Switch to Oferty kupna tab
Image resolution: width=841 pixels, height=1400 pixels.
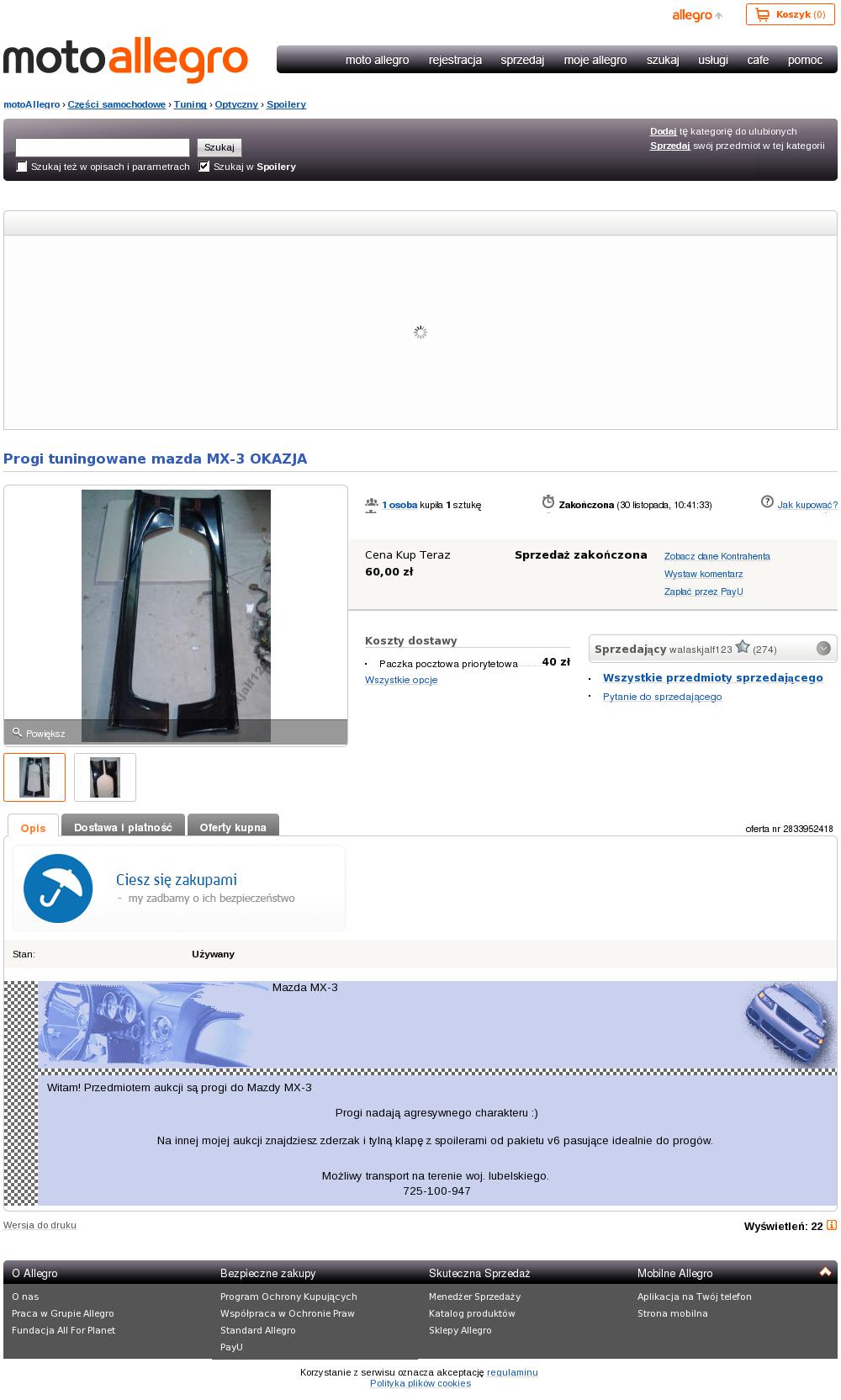(x=233, y=827)
